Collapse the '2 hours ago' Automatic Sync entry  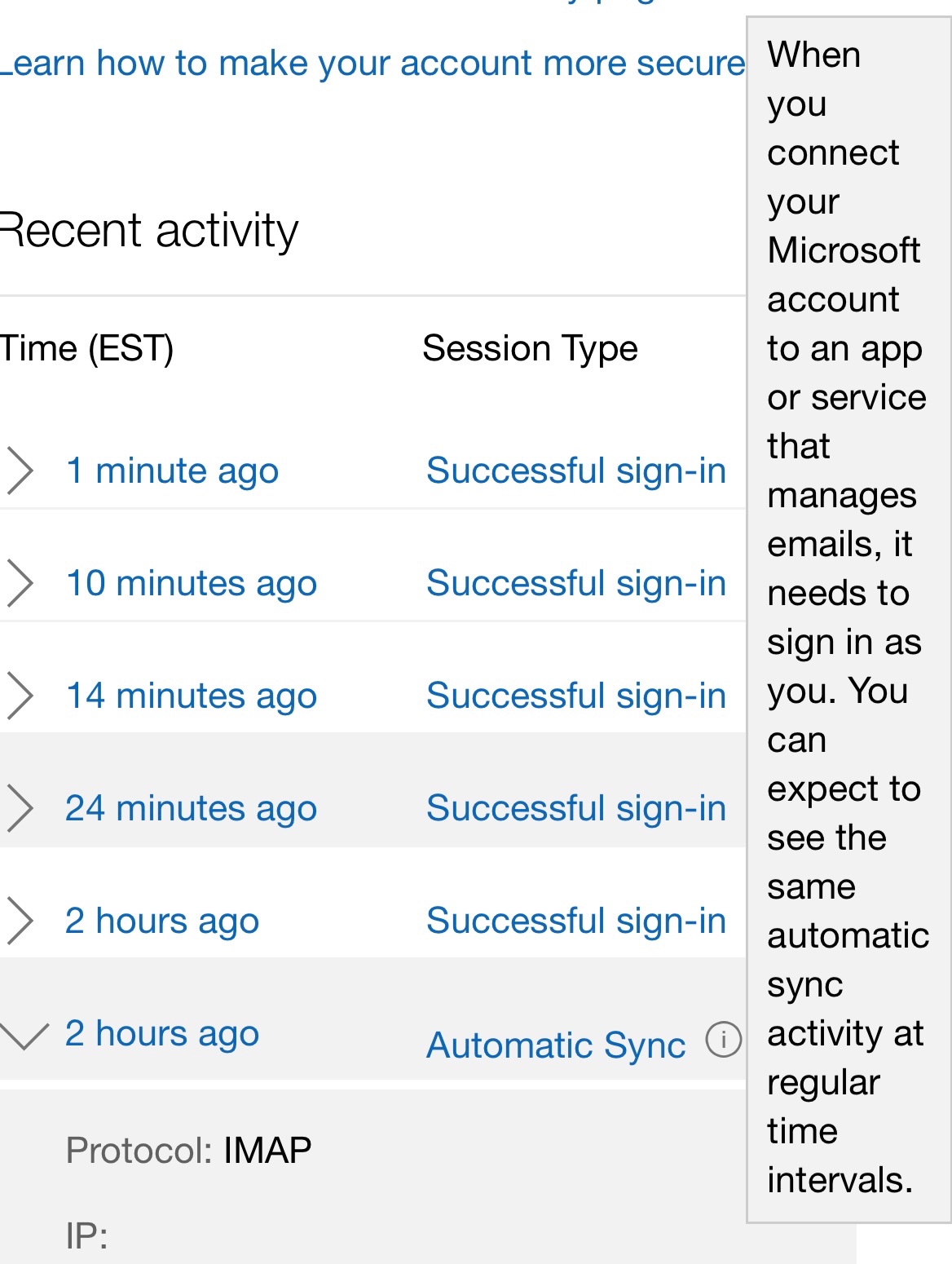(x=24, y=1035)
